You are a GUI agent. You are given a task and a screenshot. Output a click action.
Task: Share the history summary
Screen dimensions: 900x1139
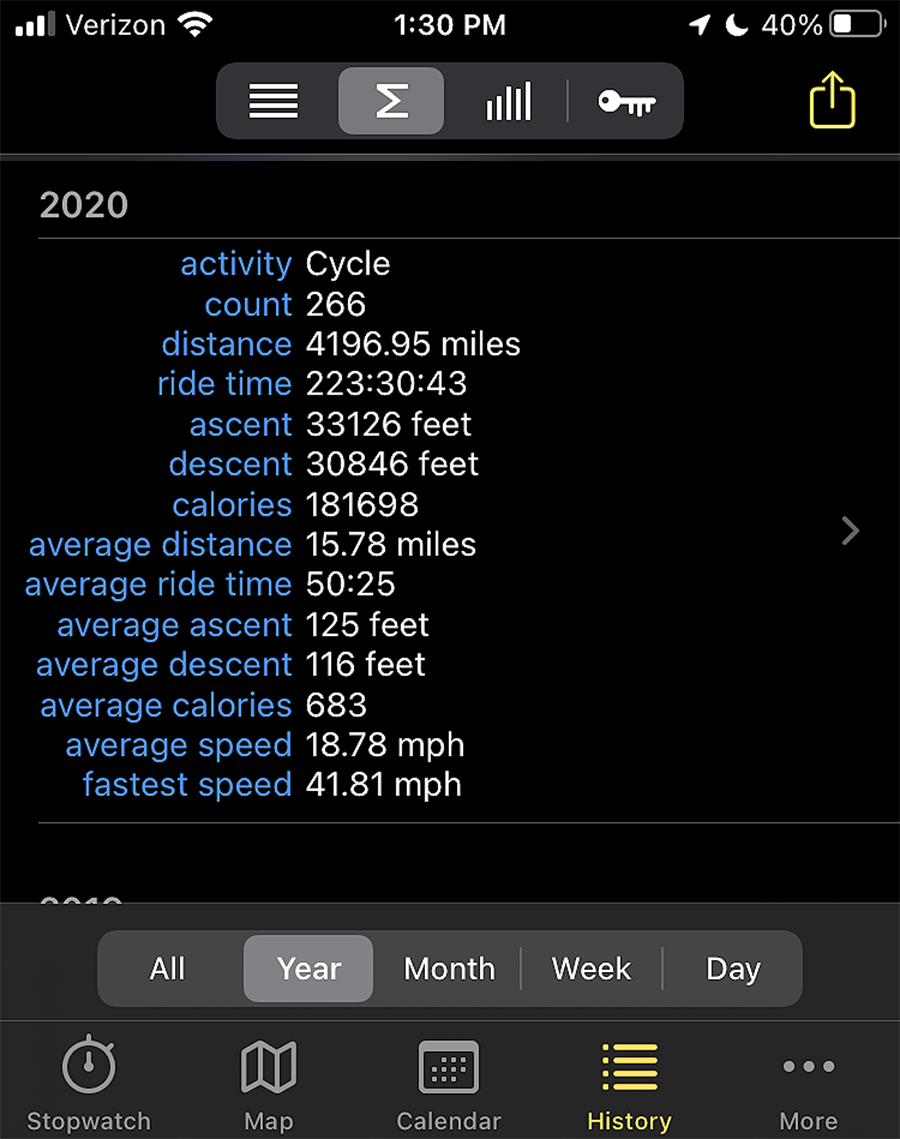(x=832, y=101)
